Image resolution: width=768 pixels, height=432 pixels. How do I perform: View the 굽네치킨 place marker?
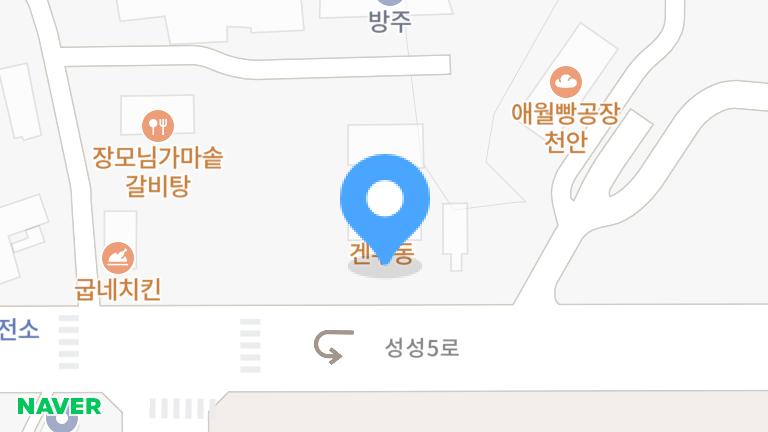click(x=118, y=258)
